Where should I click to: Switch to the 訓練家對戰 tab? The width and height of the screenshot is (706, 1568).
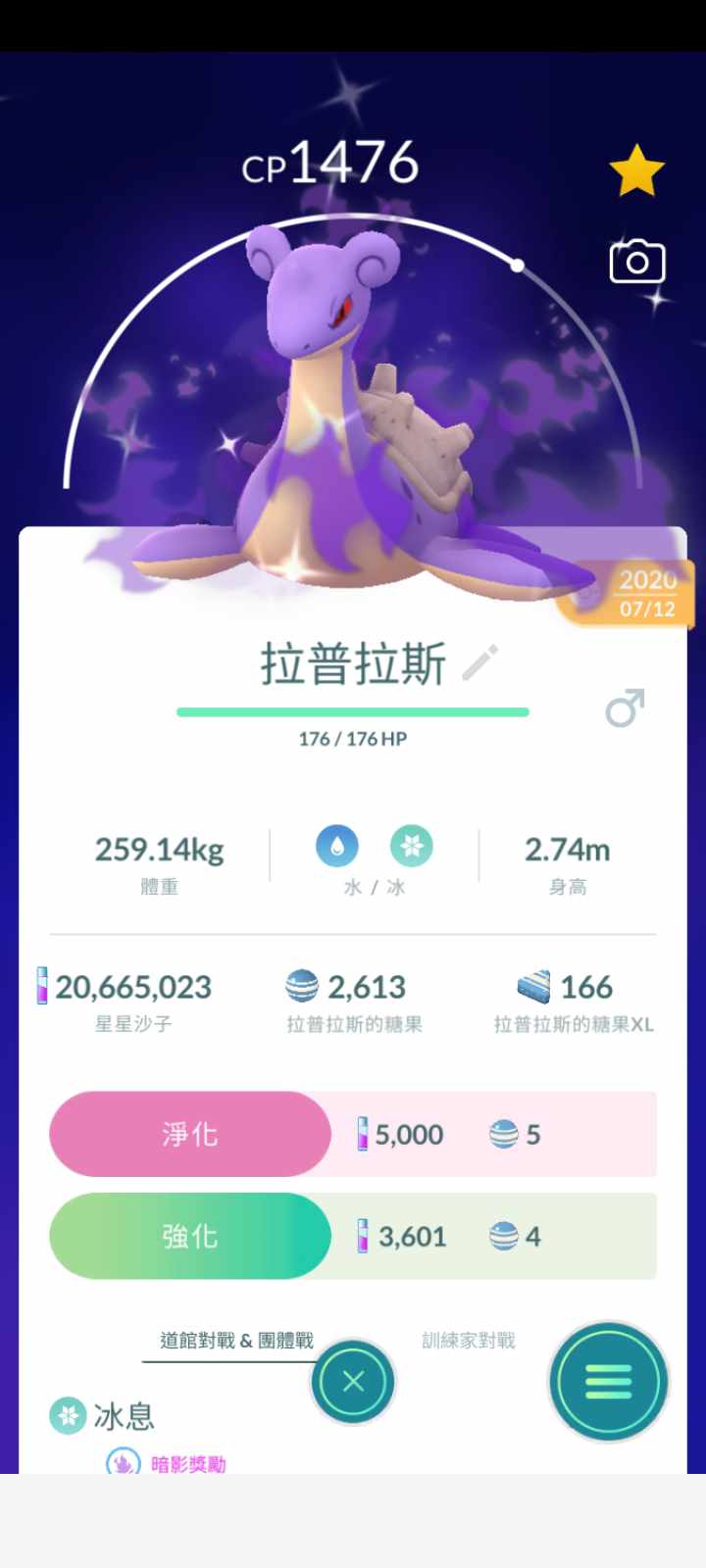point(468,1340)
